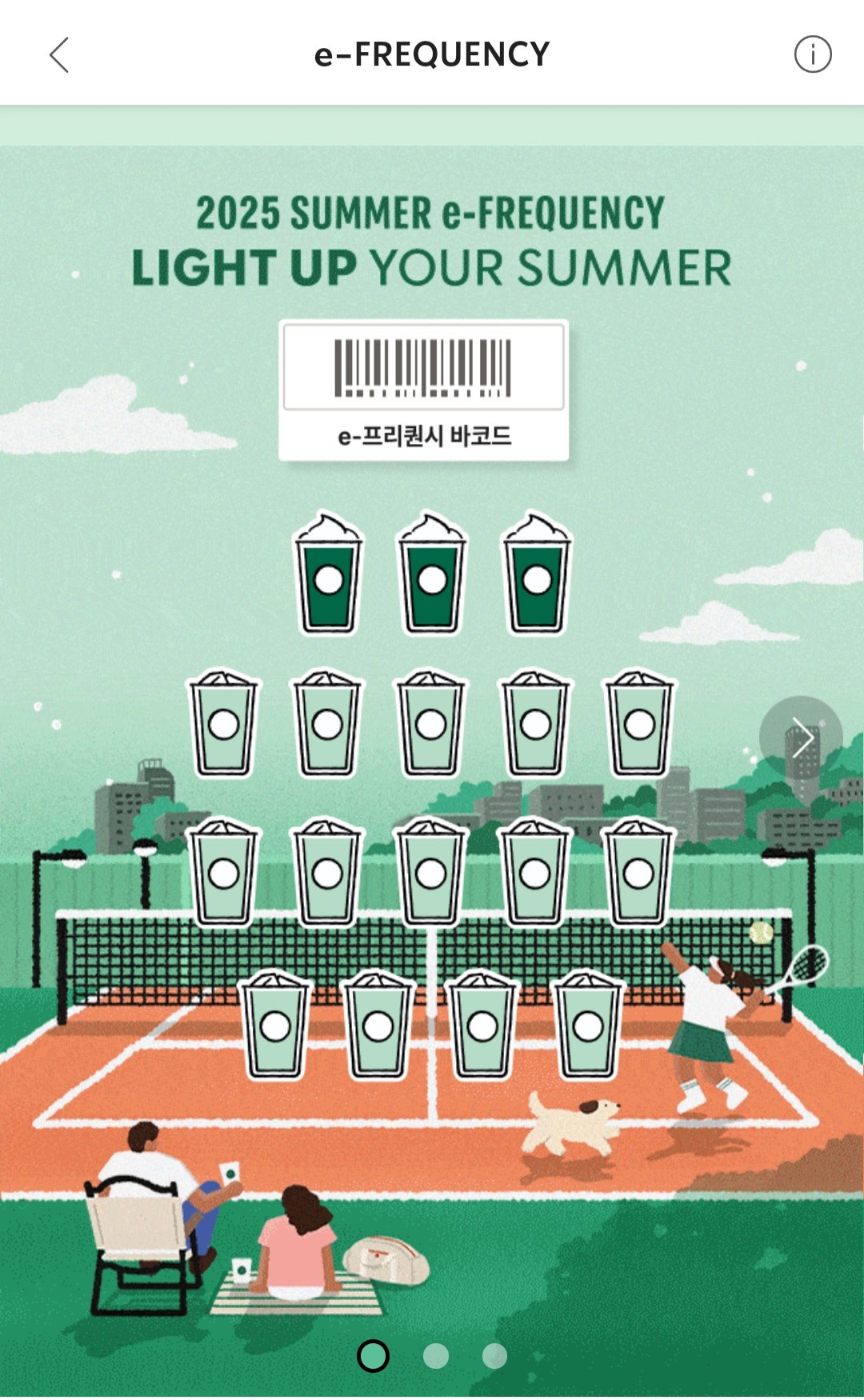Select the third page indicator dot
The image size is (864, 1400).
(494, 1356)
